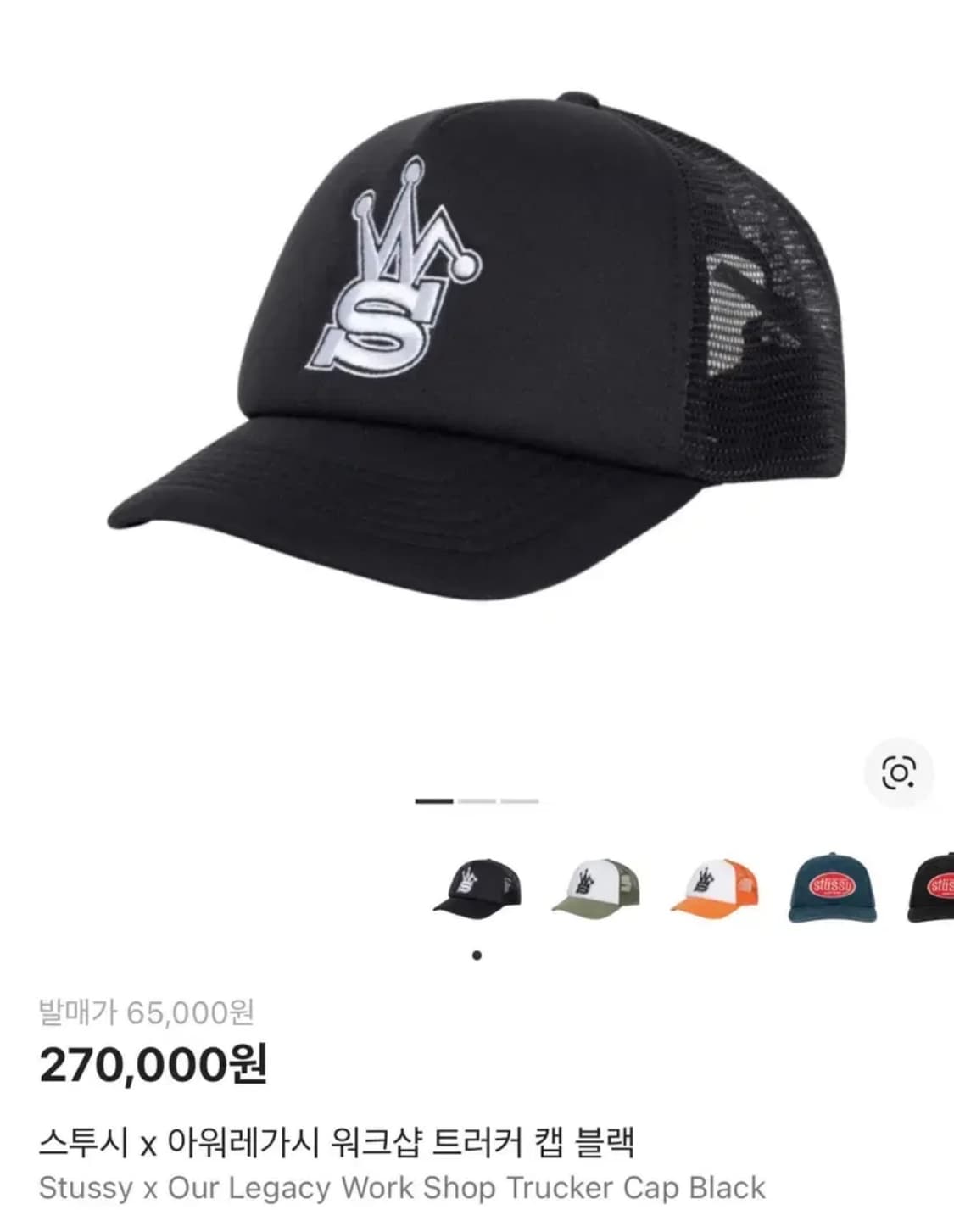The image size is (954, 1232).
Task: Open the image search camera icon
Action: pos(898,772)
